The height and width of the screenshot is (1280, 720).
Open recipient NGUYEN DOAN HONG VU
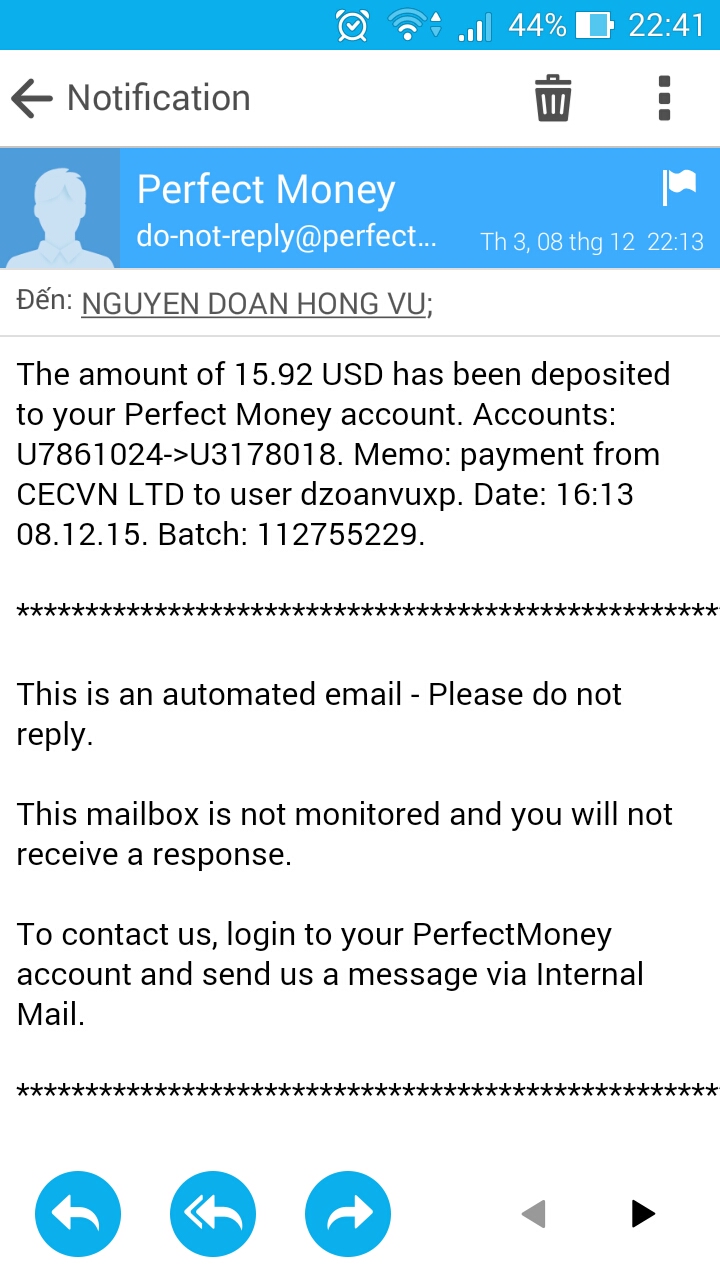coord(254,303)
